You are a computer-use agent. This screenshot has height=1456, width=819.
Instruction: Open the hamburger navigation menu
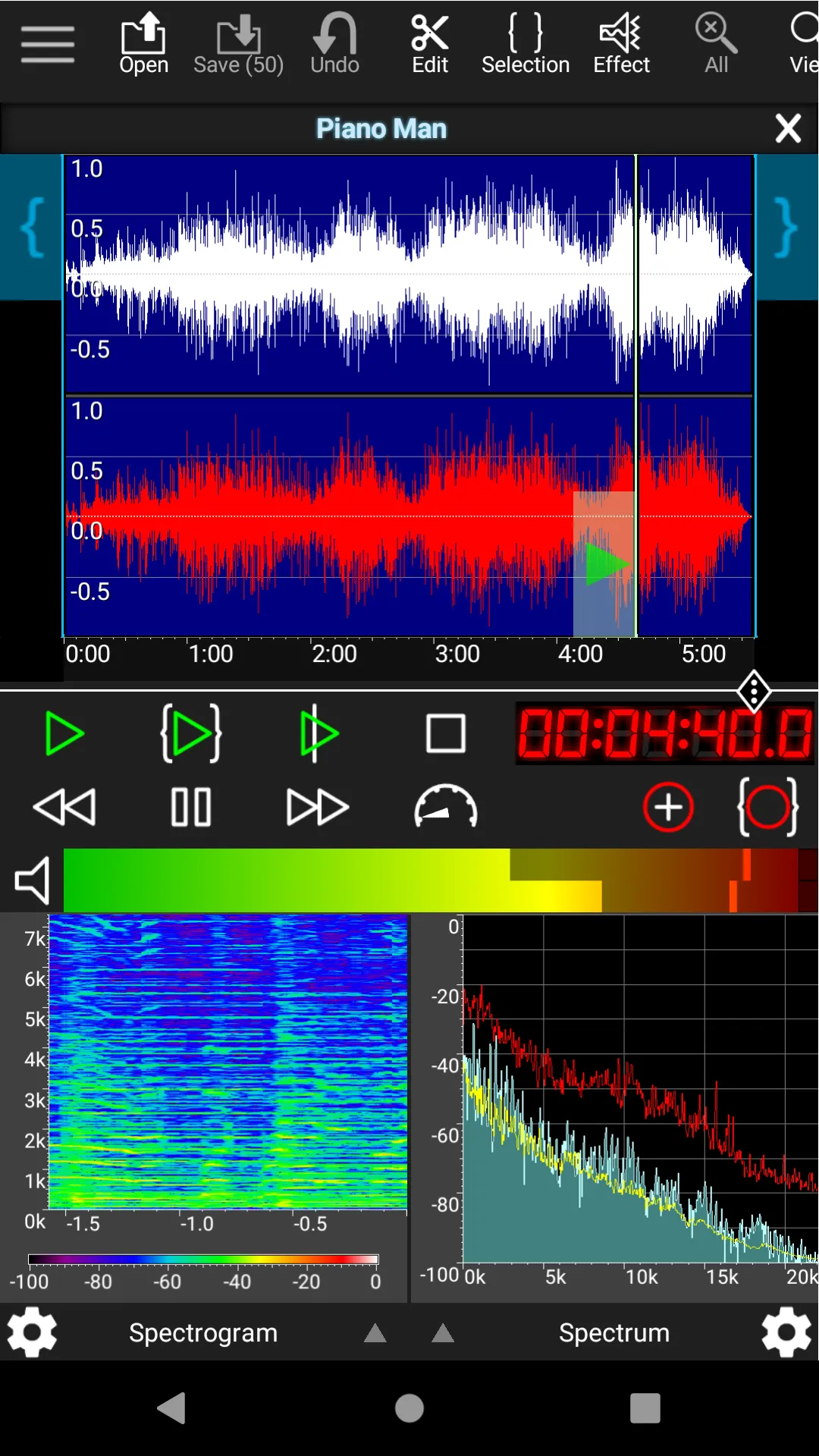click(47, 44)
